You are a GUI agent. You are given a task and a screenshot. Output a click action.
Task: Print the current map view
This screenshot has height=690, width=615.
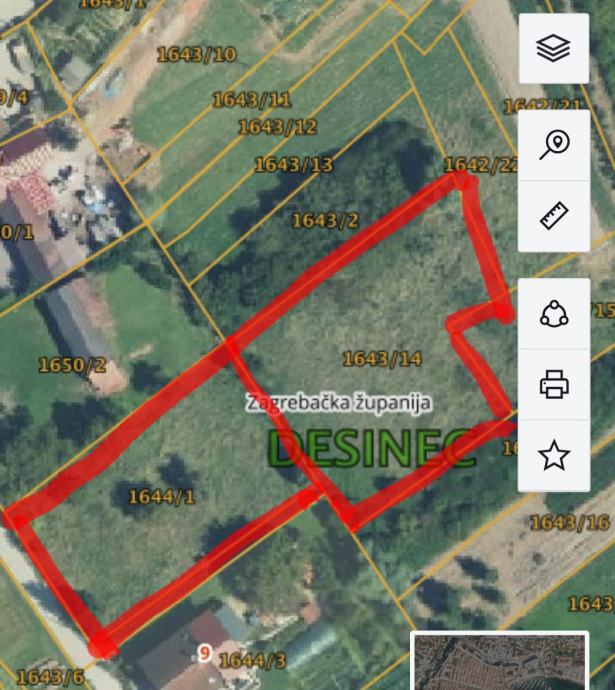[553, 384]
